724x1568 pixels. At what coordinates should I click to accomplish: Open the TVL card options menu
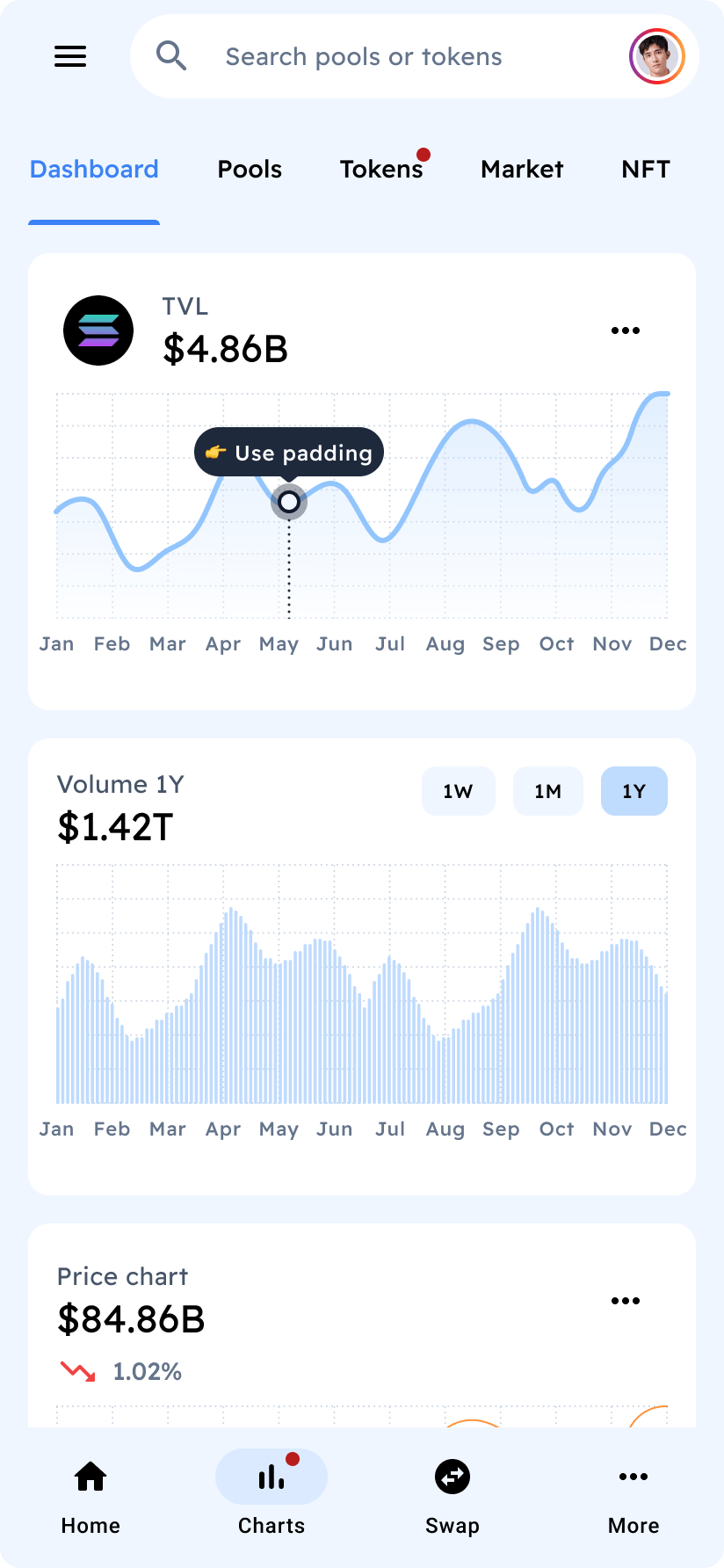click(625, 330)
